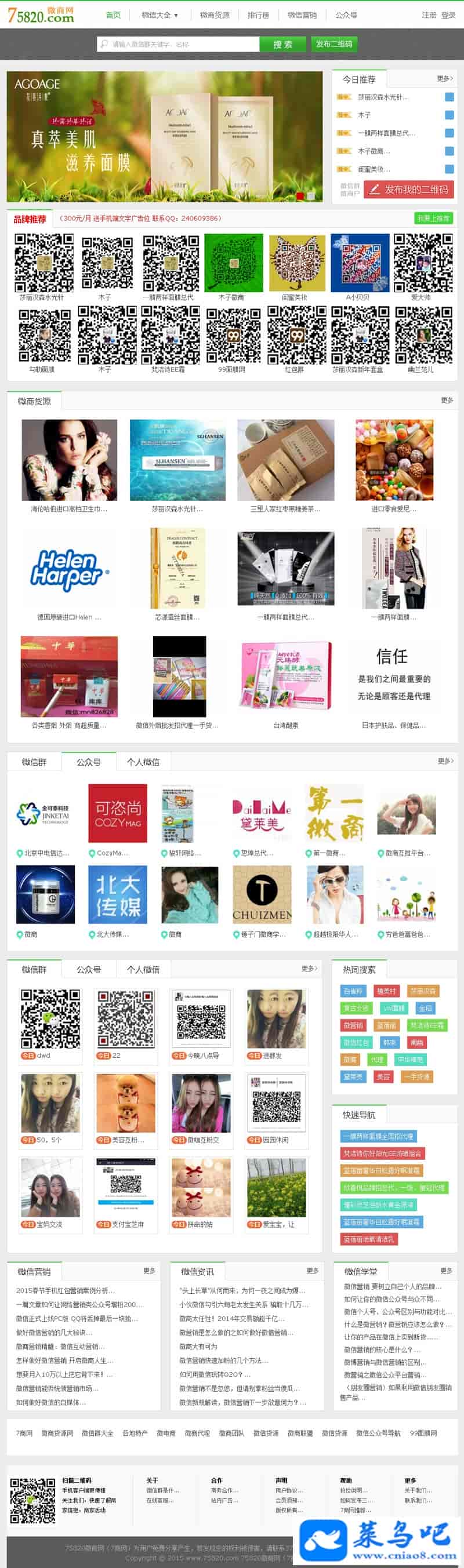Viewport: 464px width, 1568px height.
Task: Tap 发布我的二维码 red button
Action: (408, 190)
